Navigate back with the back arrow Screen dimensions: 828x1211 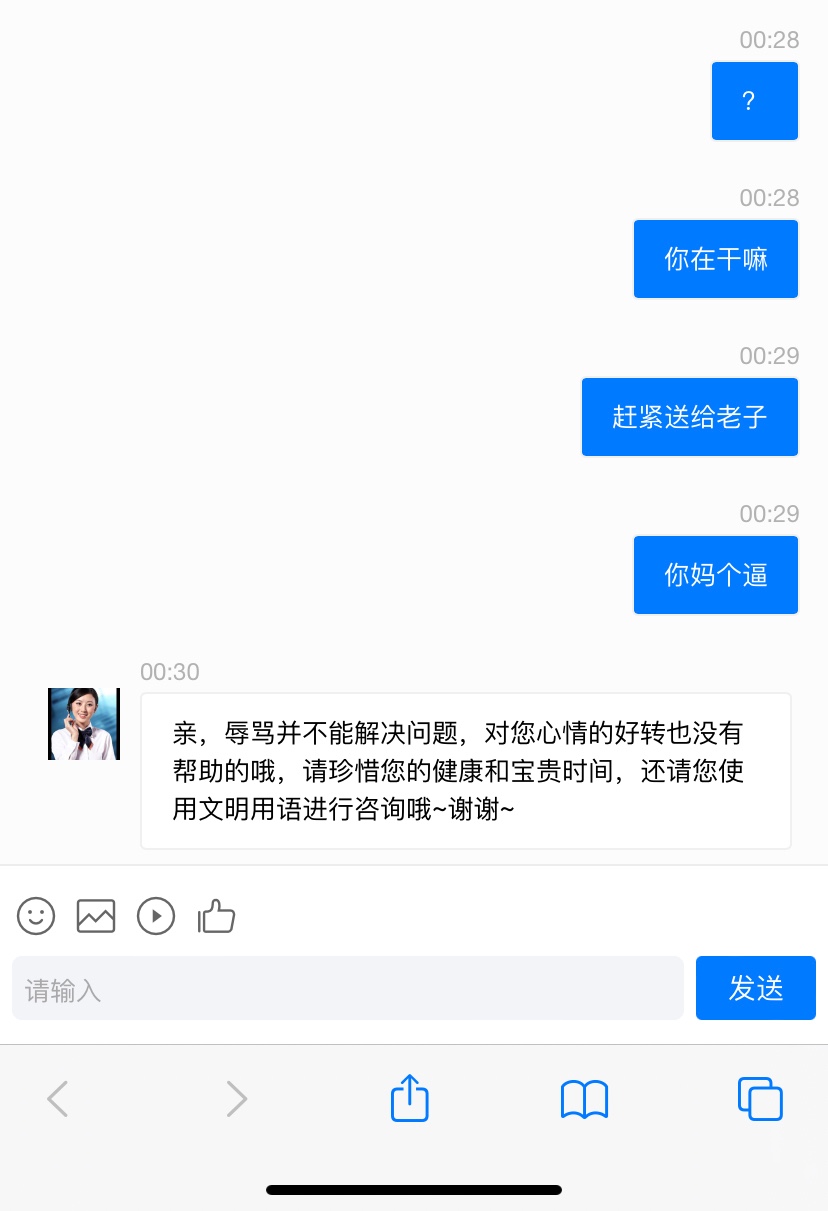57,1098
